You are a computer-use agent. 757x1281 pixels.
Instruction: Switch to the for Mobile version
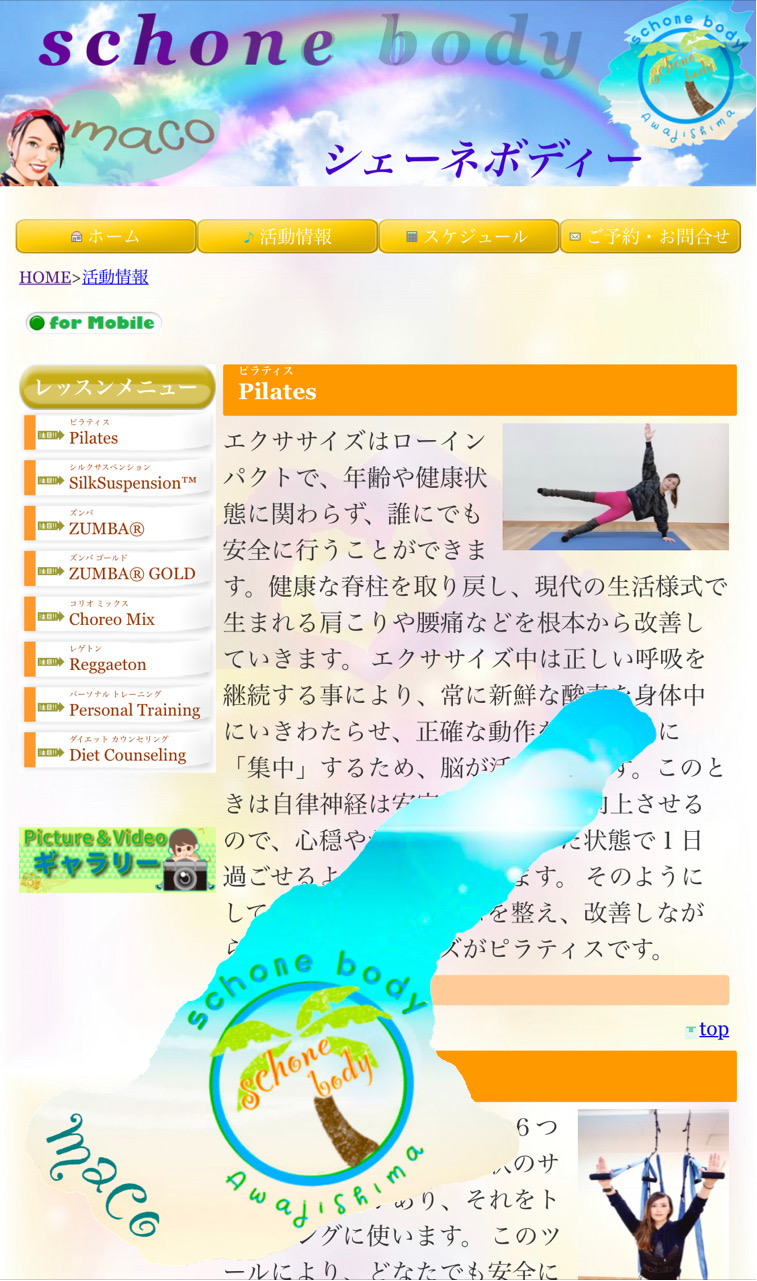tap(93, 323)
